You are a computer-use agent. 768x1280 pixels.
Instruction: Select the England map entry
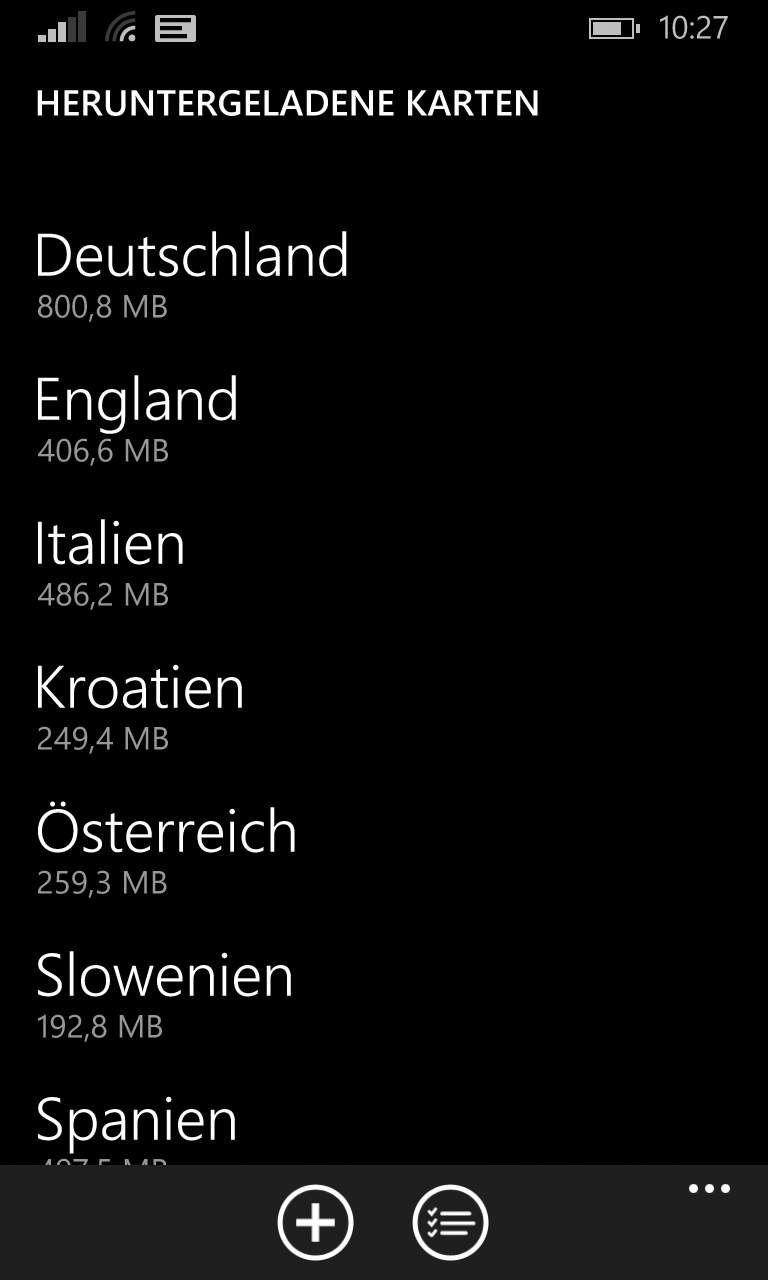[384, 418]
